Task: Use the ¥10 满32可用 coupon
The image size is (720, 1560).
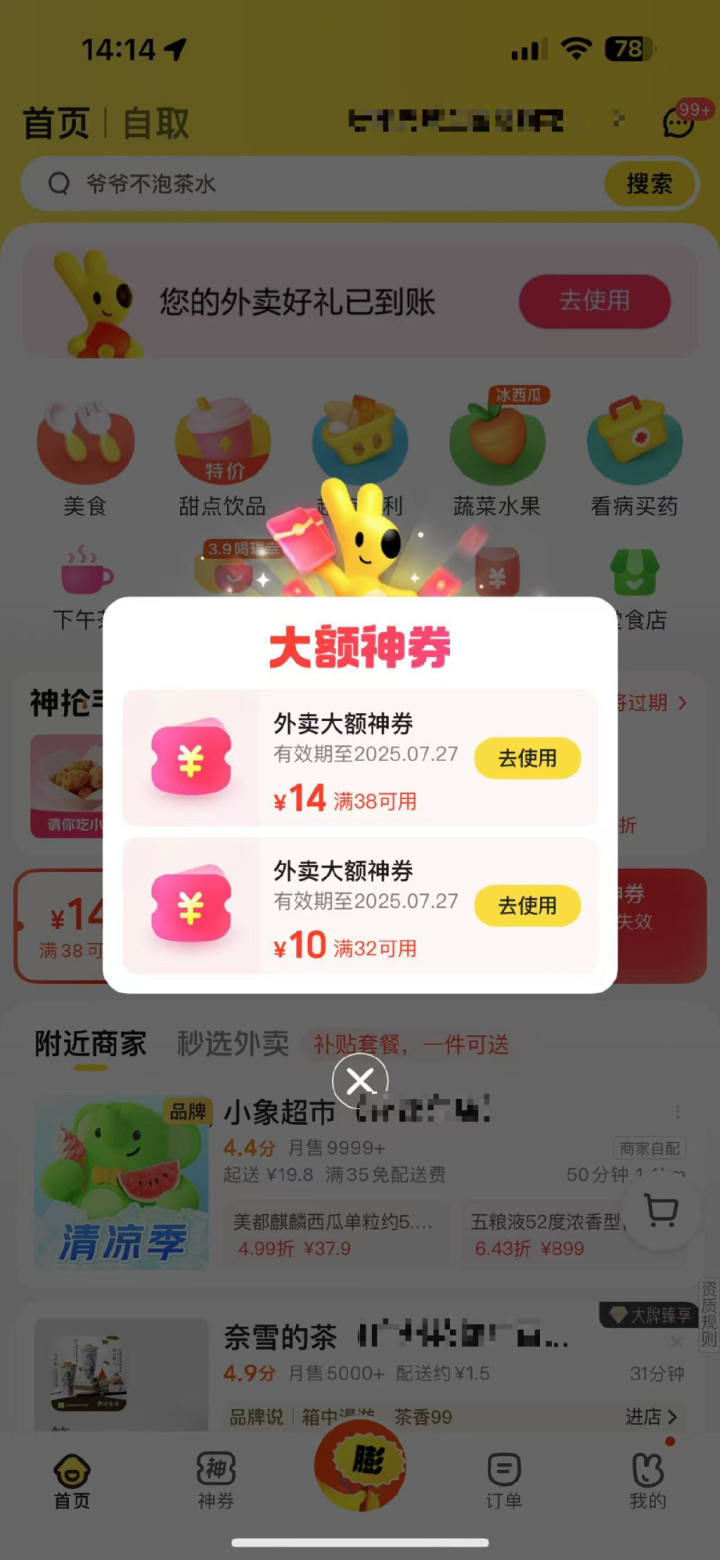Action: click(527, 906)
